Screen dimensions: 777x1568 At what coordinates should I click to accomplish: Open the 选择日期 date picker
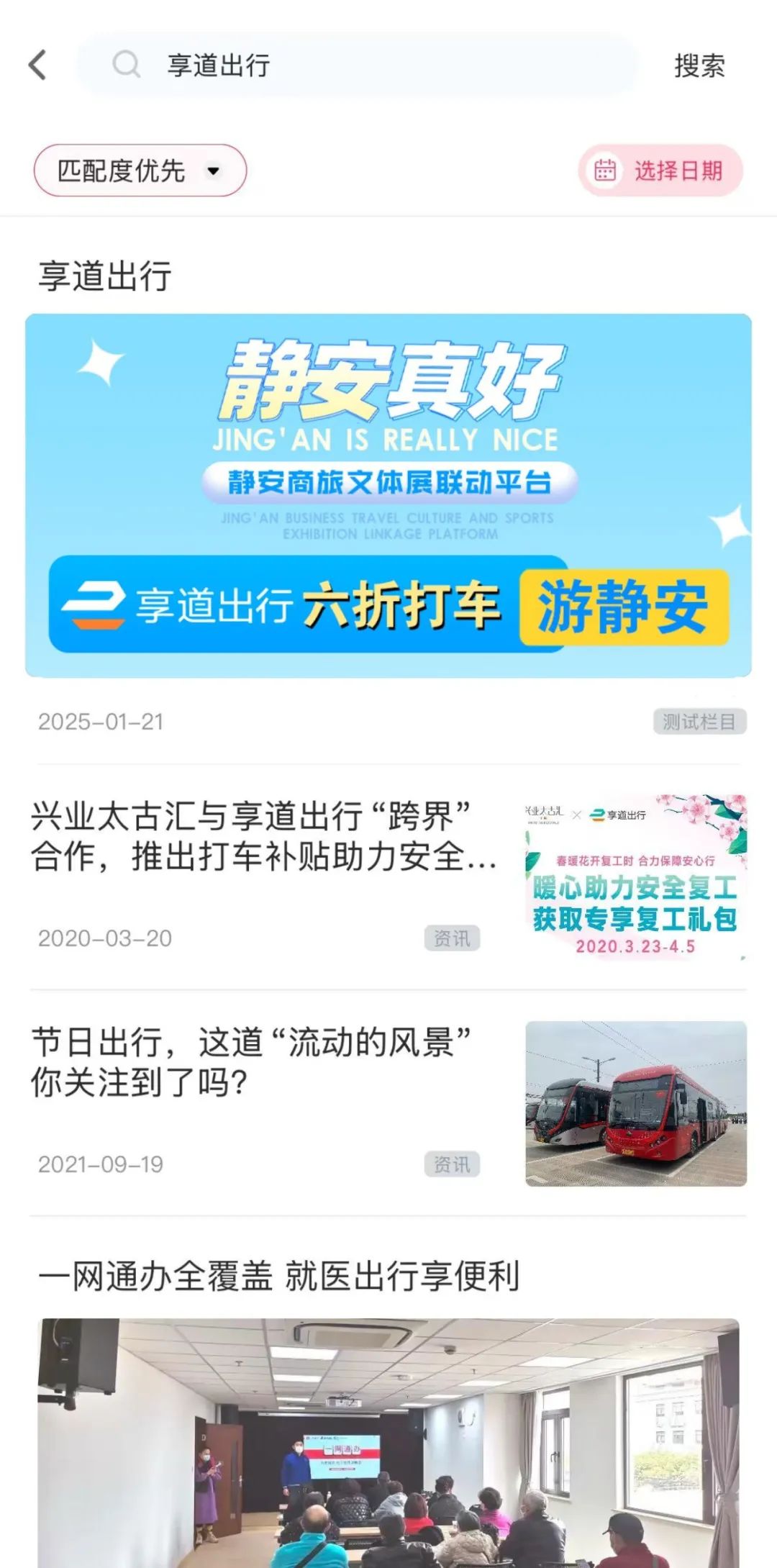click(x=660, y=171)
